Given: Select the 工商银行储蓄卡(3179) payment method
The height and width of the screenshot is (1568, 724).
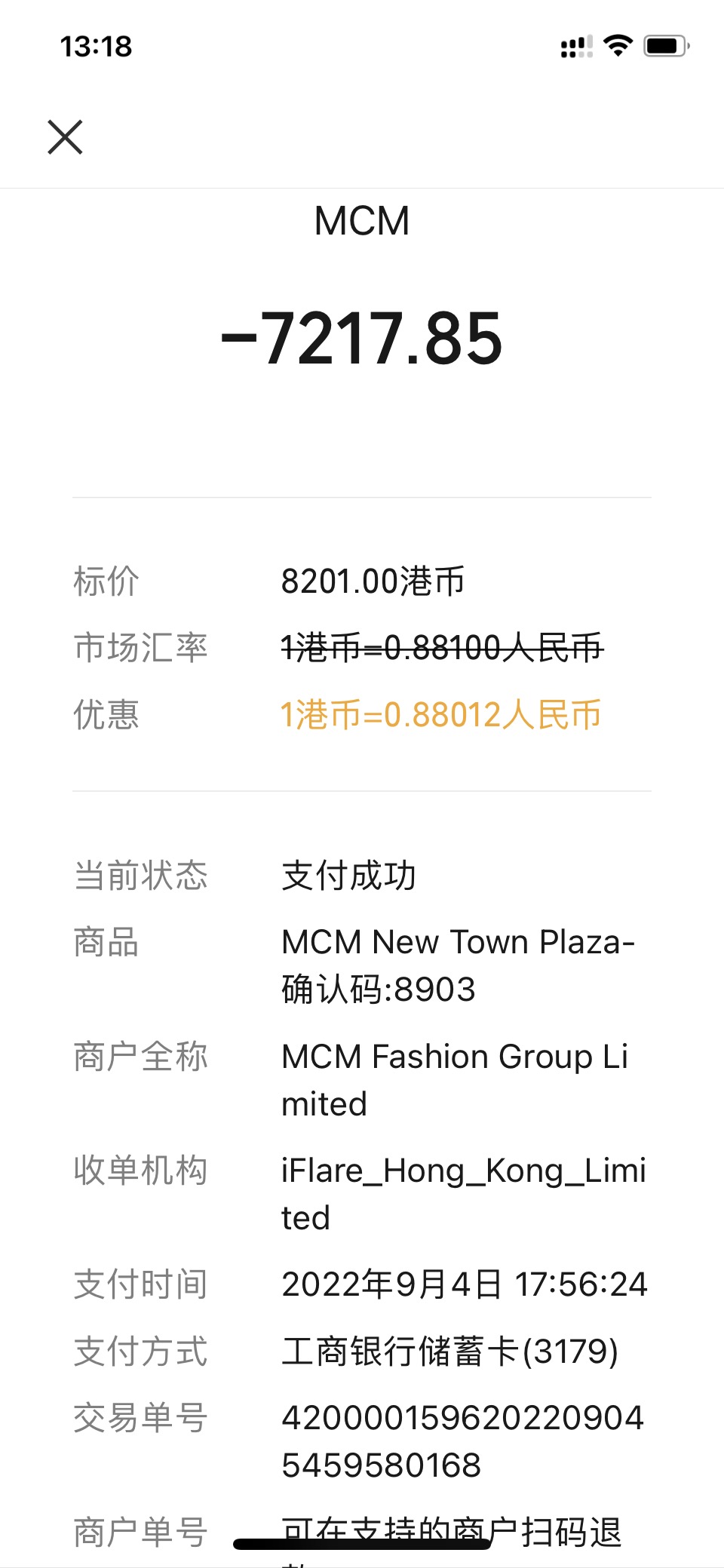Looking at the screenshot, I should (450, 1352).
